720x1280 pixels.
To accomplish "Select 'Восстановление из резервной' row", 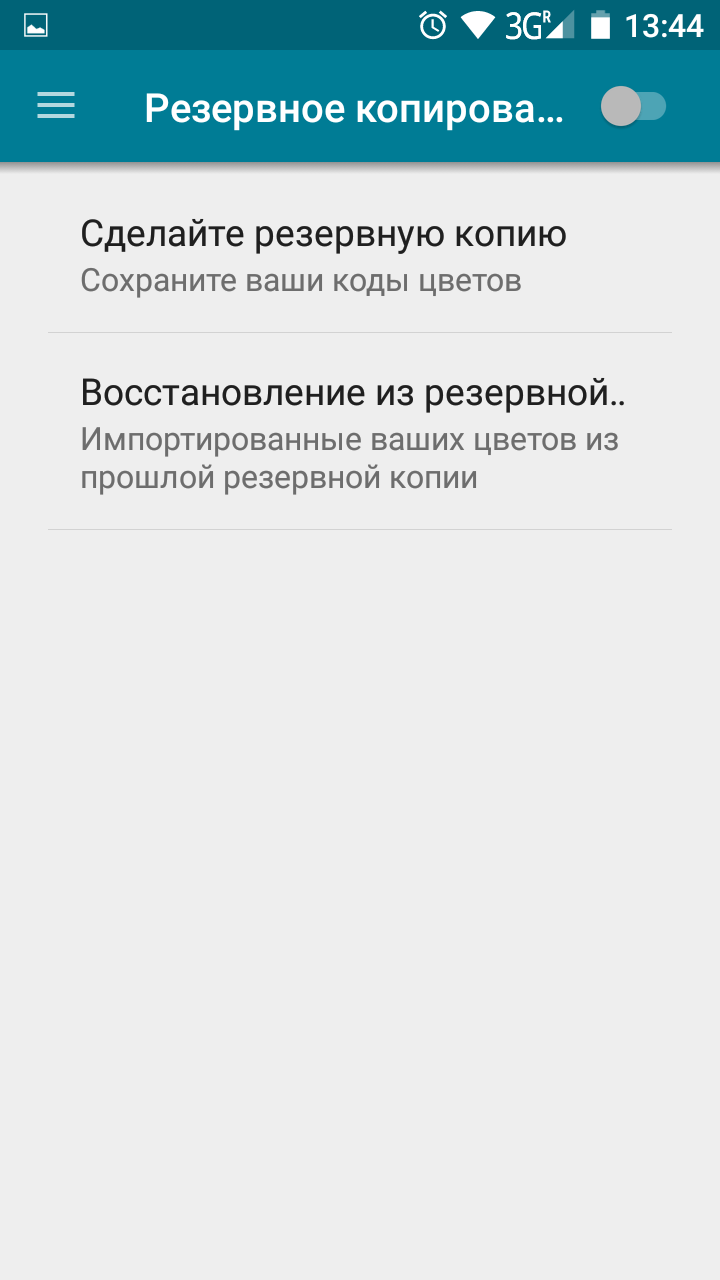I will [359, 432].
